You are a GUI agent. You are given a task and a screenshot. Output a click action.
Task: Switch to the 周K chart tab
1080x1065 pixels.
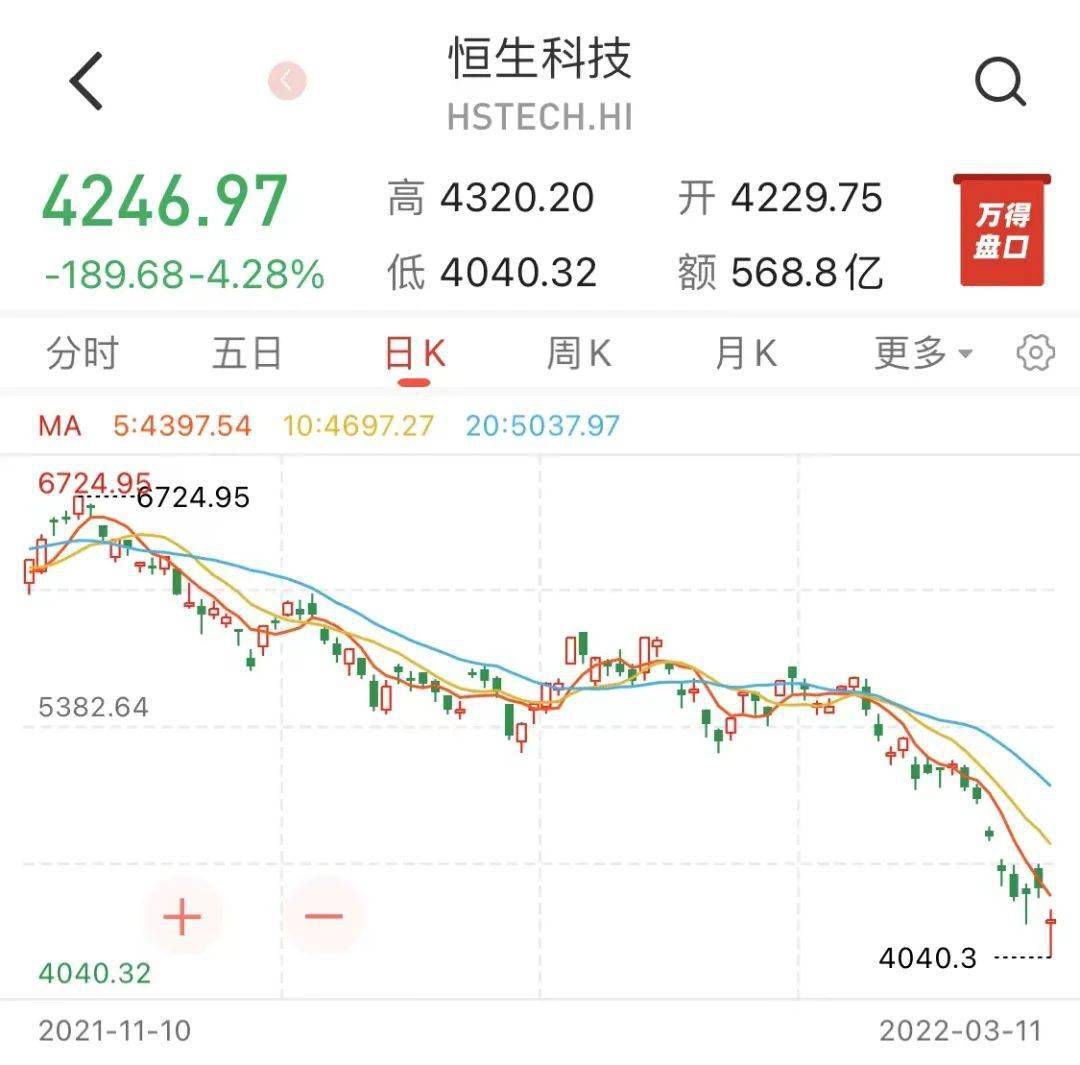pos(578,354)
